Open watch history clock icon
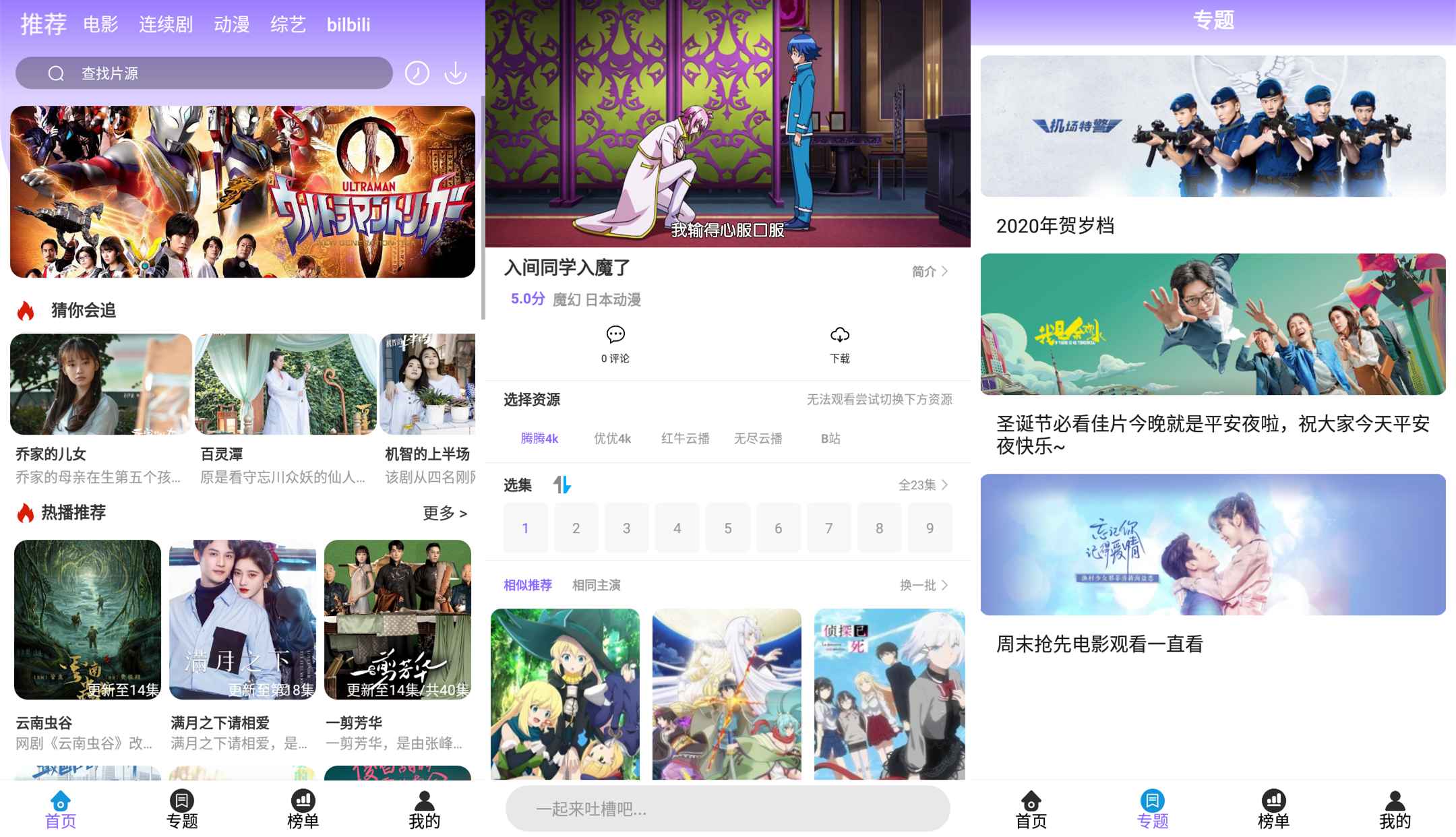 [417, 73]
